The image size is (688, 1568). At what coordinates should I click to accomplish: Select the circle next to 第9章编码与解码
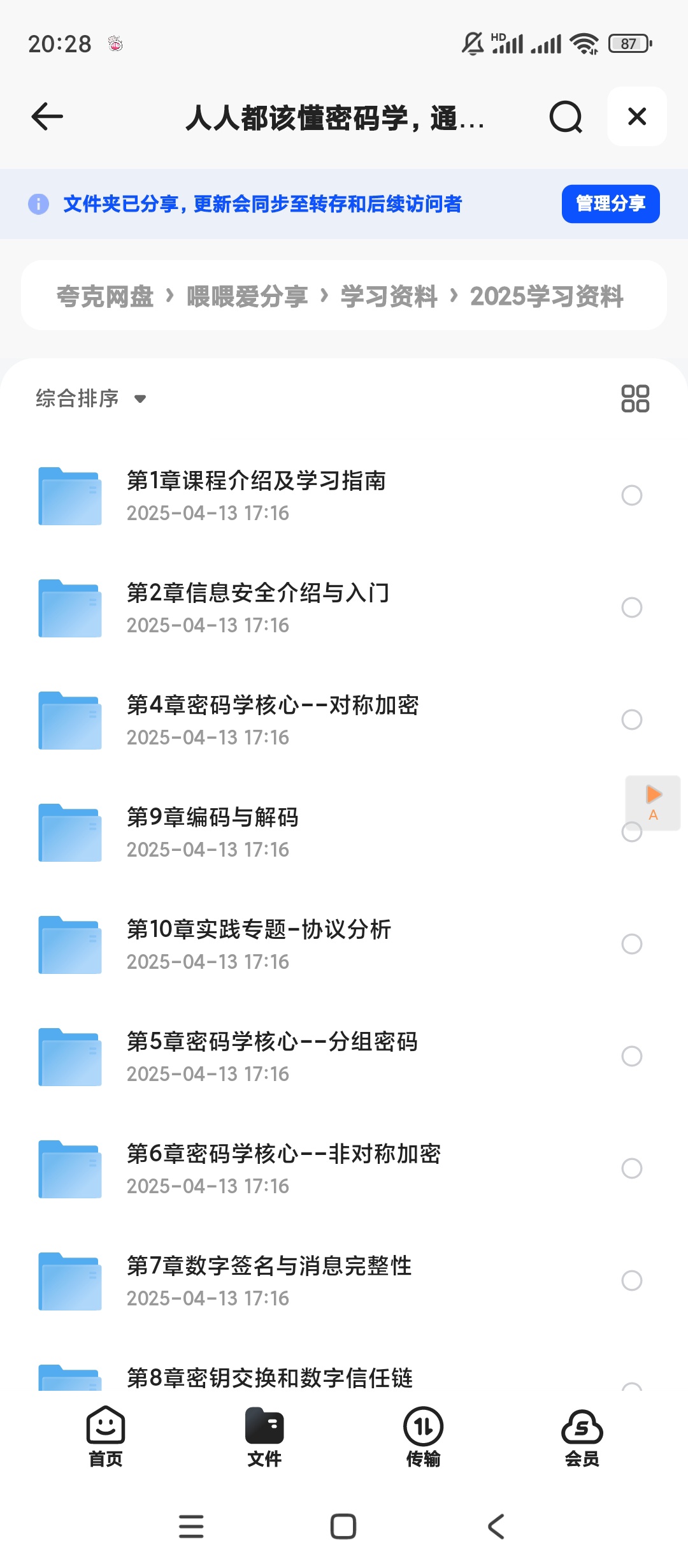[632, 832]
